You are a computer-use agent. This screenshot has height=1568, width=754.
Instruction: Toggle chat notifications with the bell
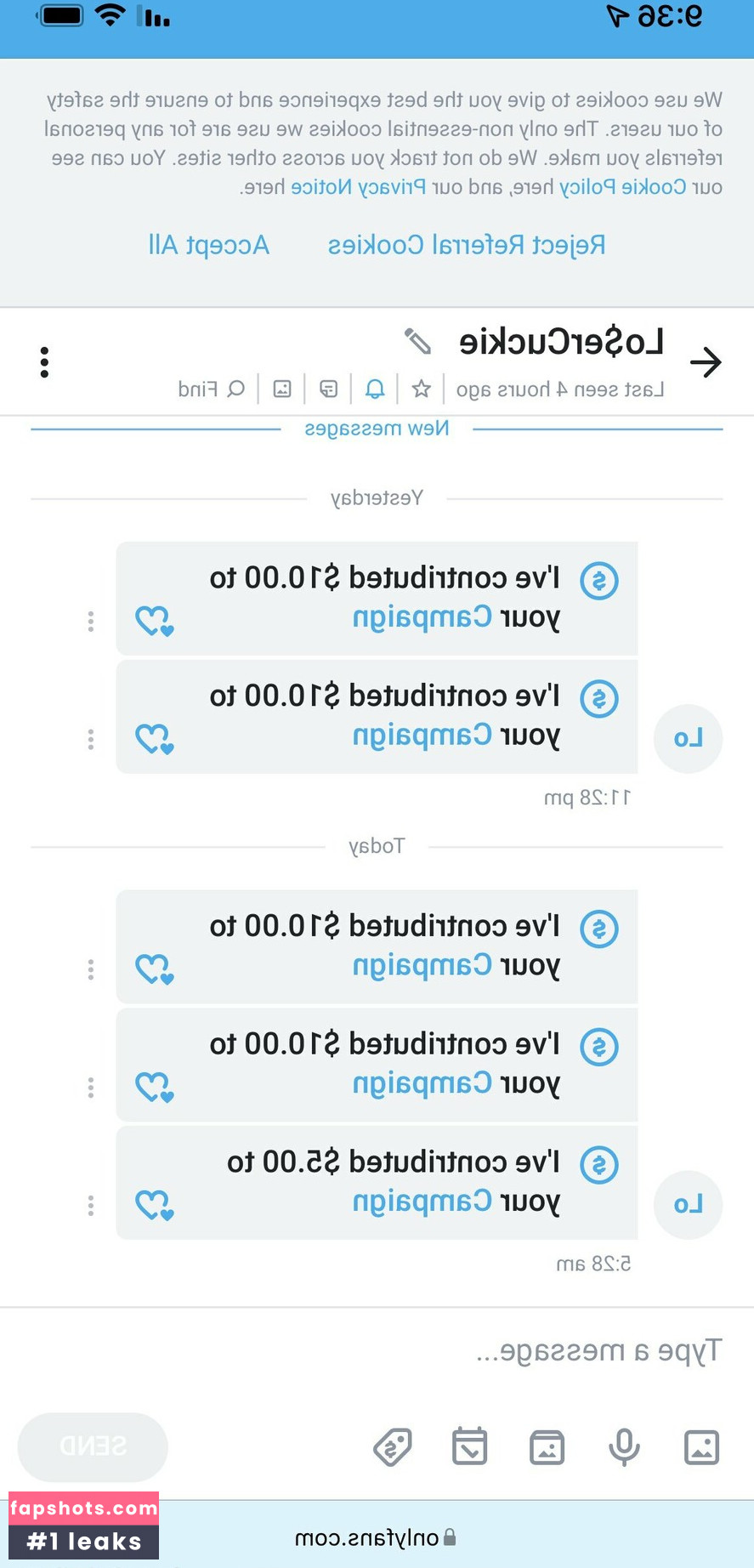(x=375, y=389)
